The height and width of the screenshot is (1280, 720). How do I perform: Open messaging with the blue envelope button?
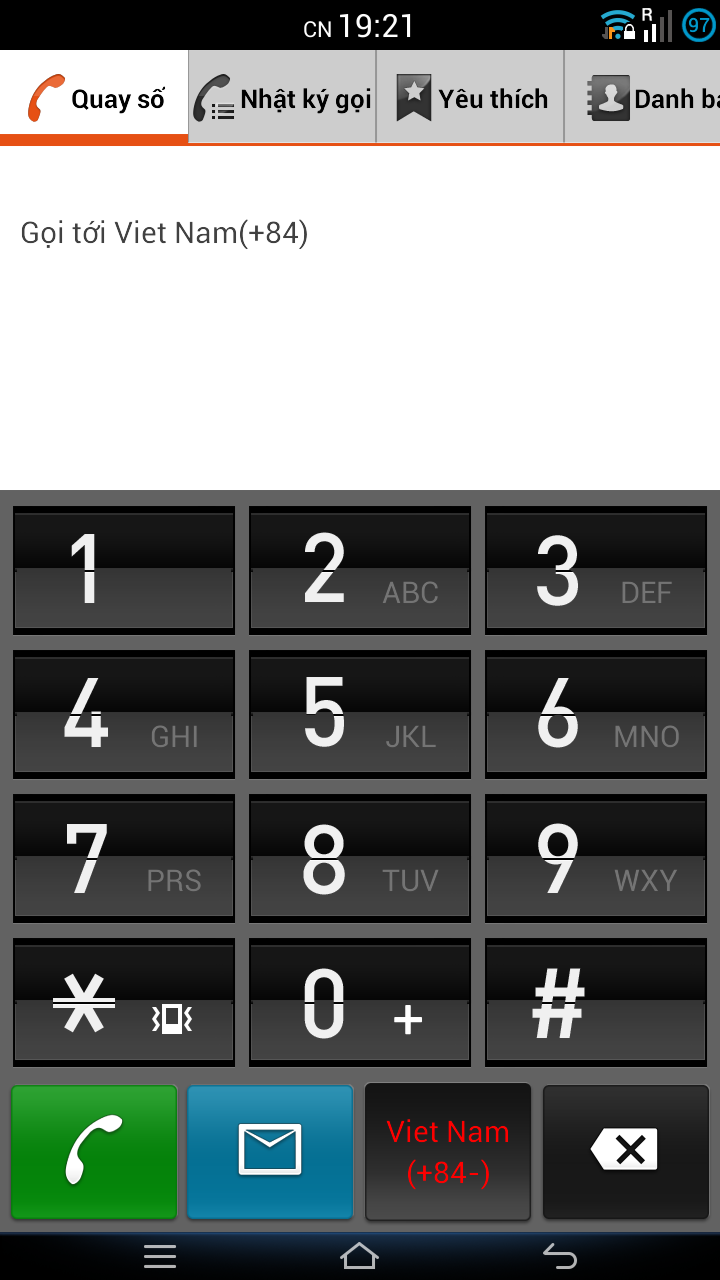tap(270, 1152)
